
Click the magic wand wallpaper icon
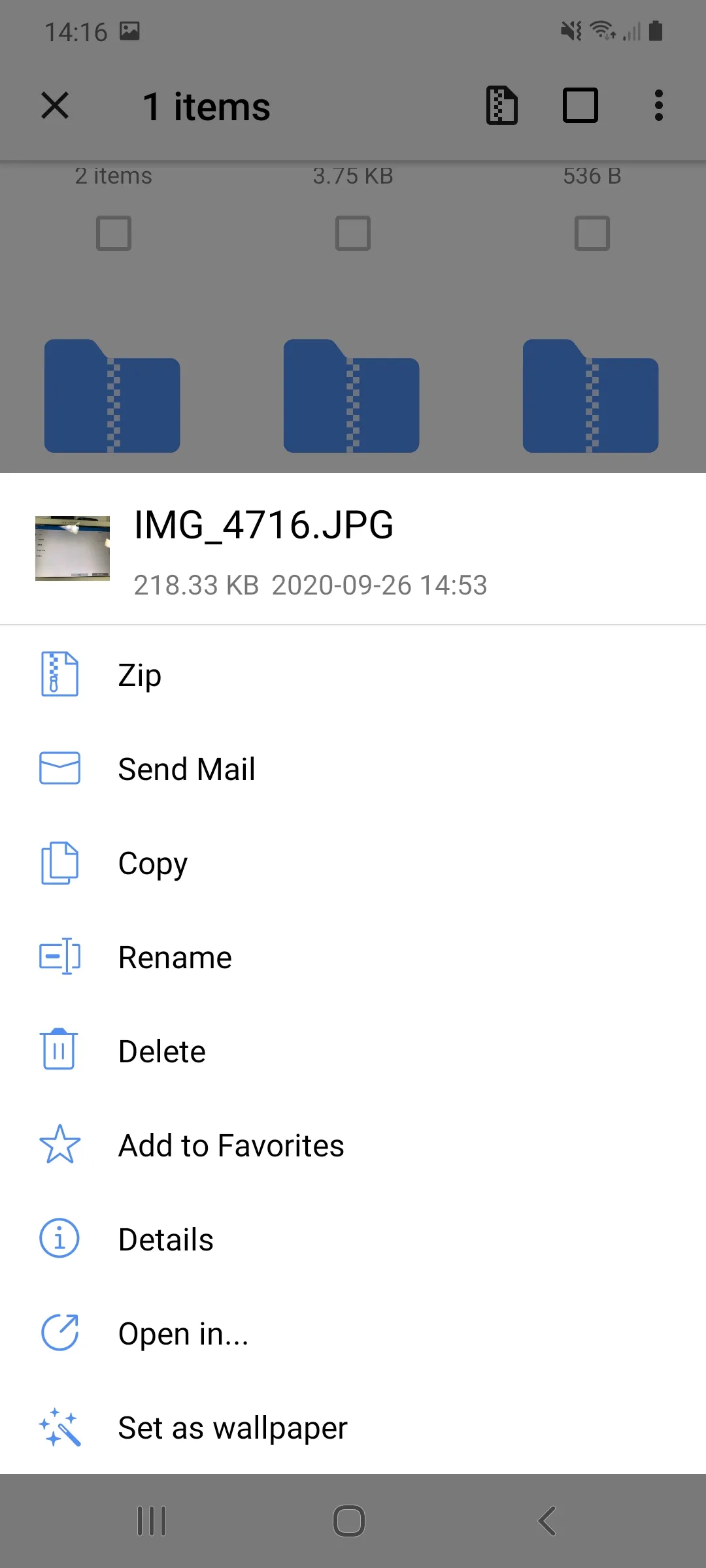59,1427
